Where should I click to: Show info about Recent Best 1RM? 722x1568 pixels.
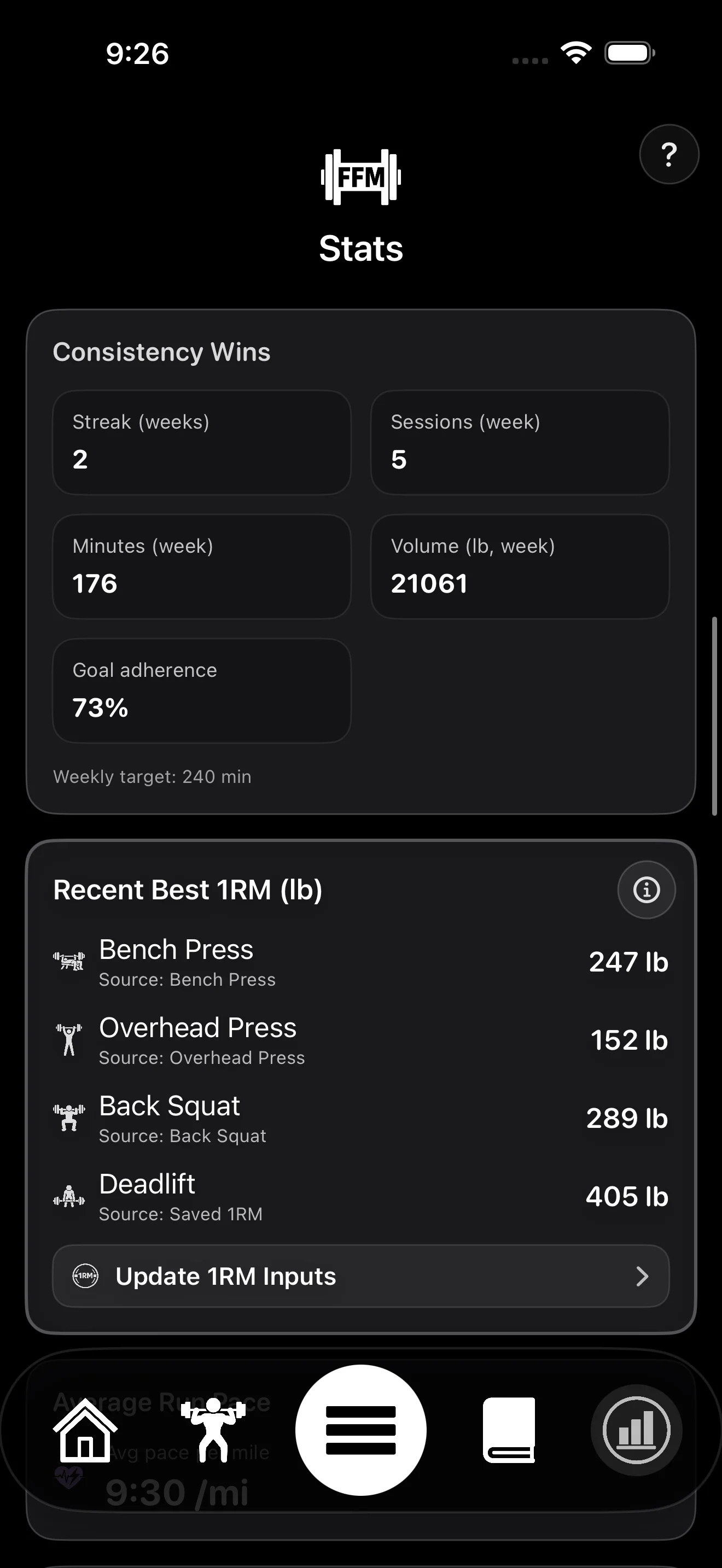[x=646, y=890]
